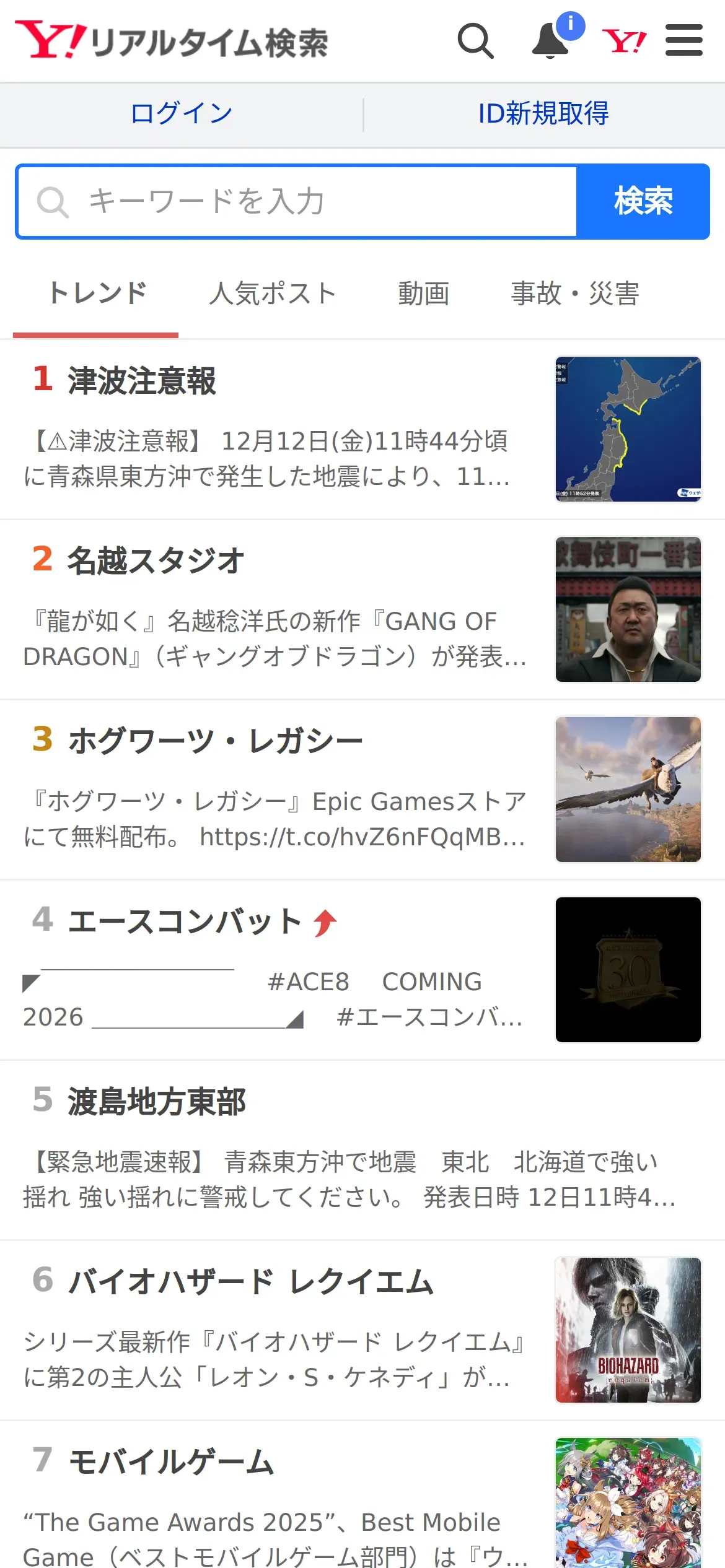
Task: Open the hamburger menu
Action: coord(683,41)
